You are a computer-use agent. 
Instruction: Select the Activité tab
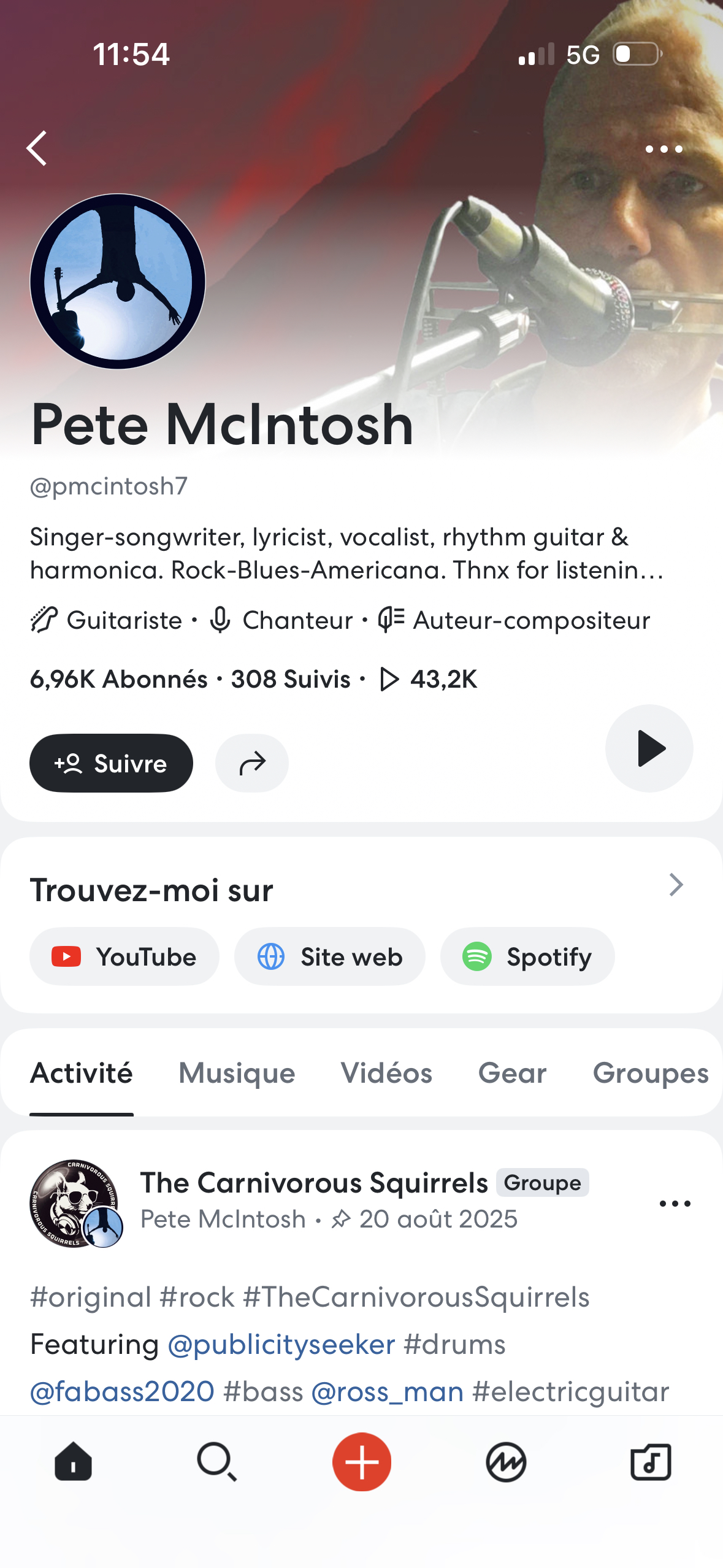point(82,1073)
